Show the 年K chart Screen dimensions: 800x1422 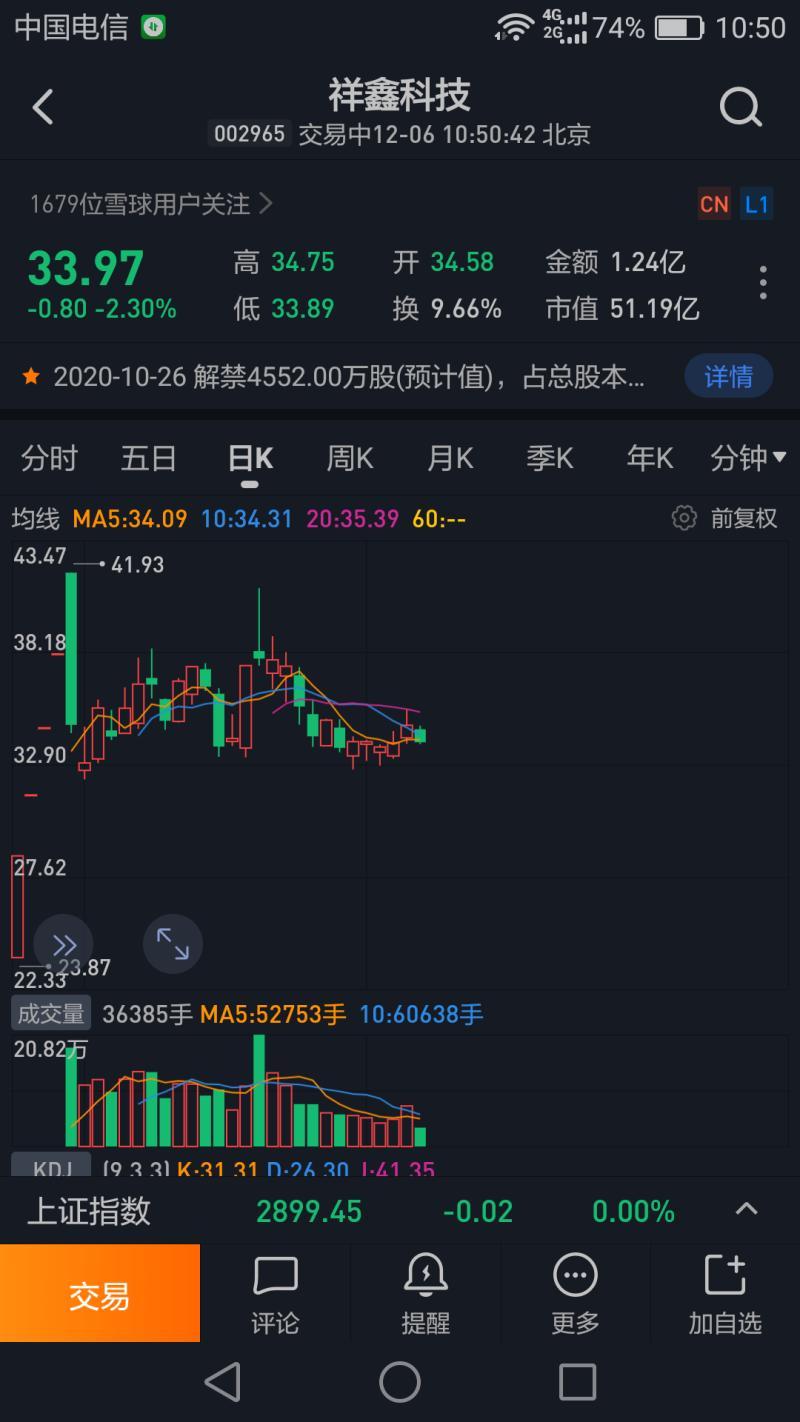650,459
